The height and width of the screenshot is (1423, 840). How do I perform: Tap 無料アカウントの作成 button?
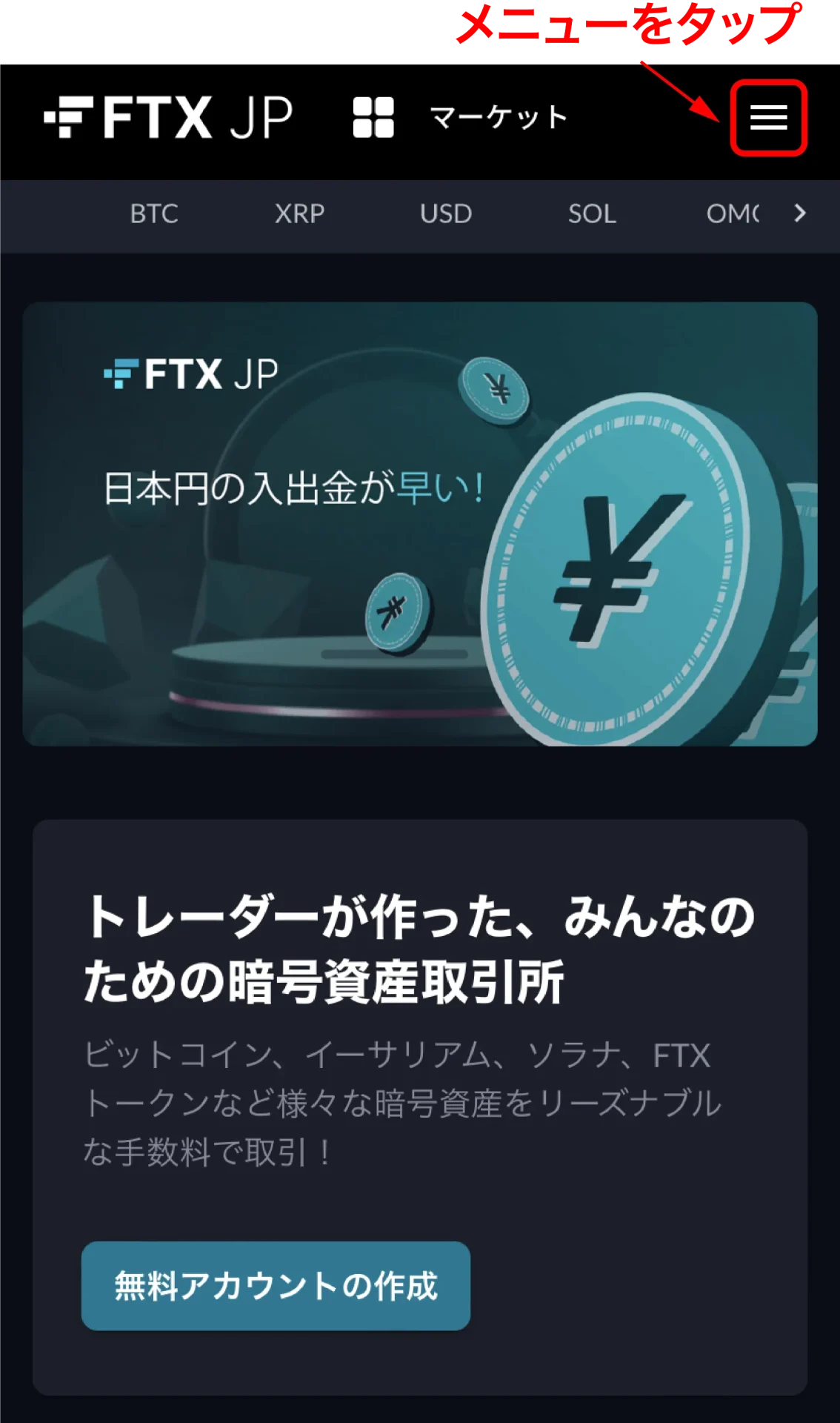coord(276,1286)
